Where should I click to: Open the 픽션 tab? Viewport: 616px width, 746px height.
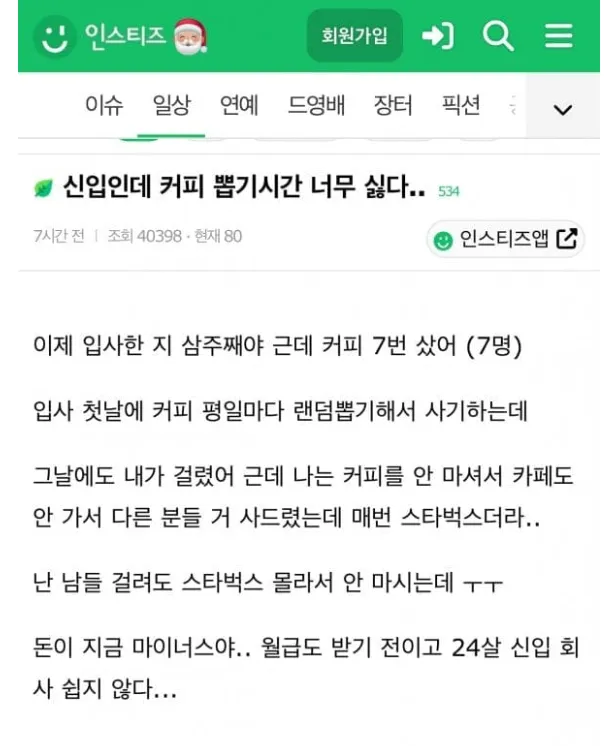(x=461, y=106)
